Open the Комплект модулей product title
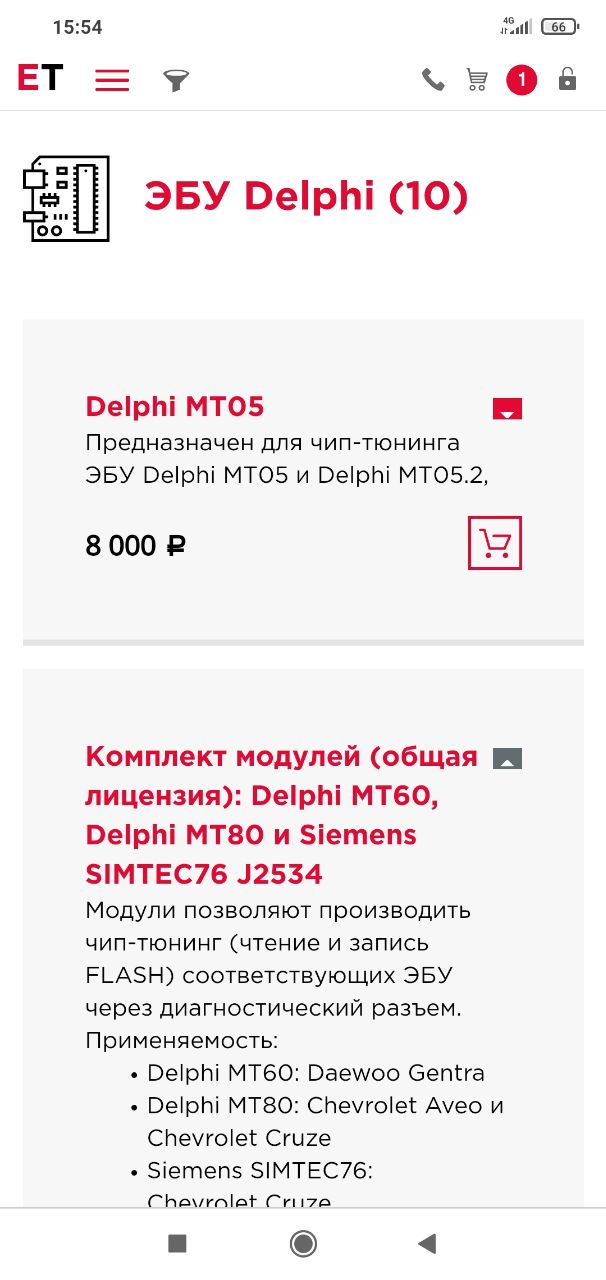Screen dimensions: 606x1280 pos(282,815)
